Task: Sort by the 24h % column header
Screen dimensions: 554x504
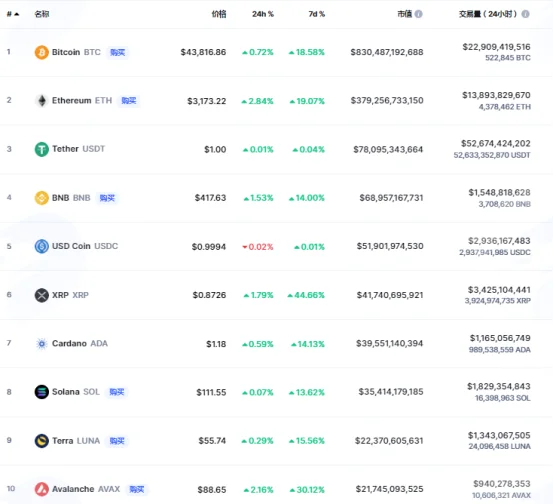Action: tap(263, 14)
